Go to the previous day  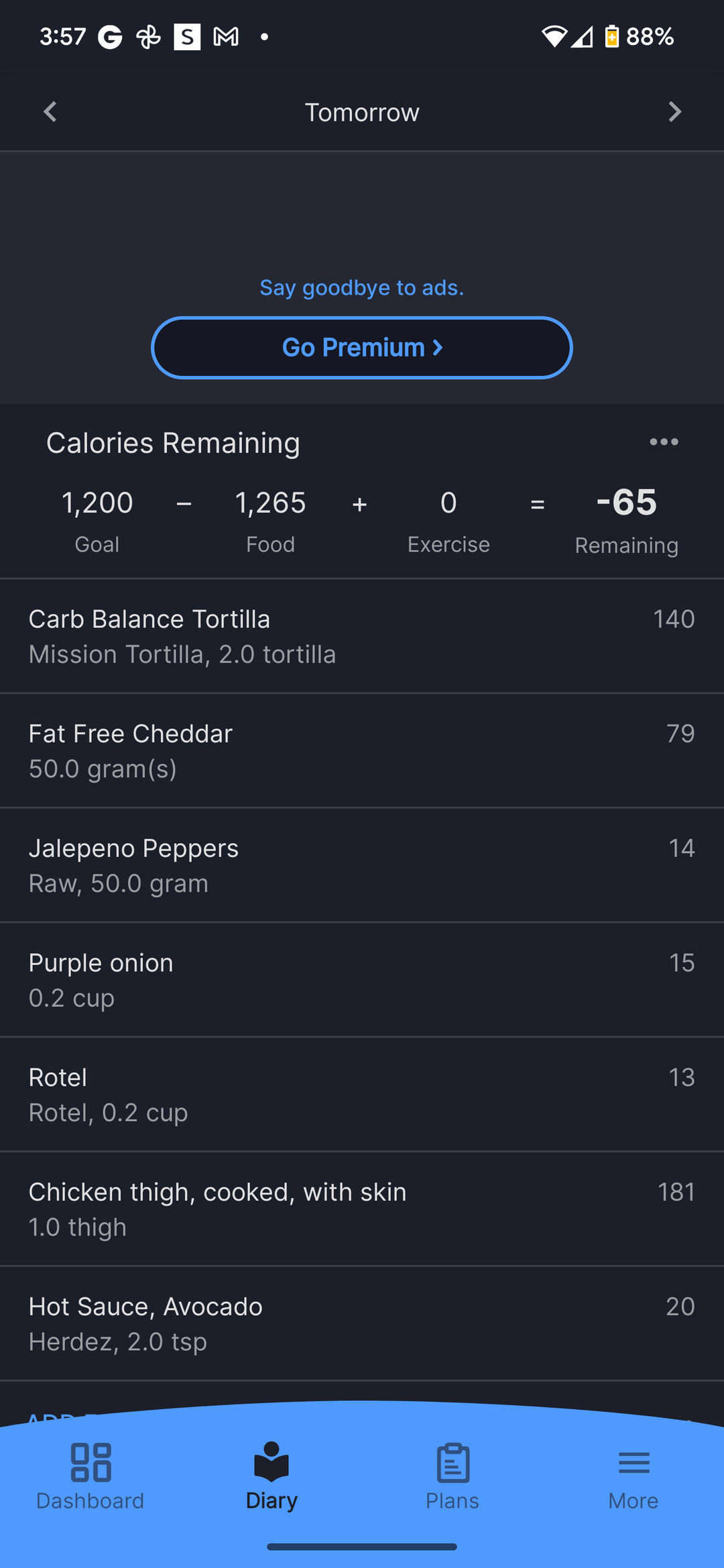point(50,112)
